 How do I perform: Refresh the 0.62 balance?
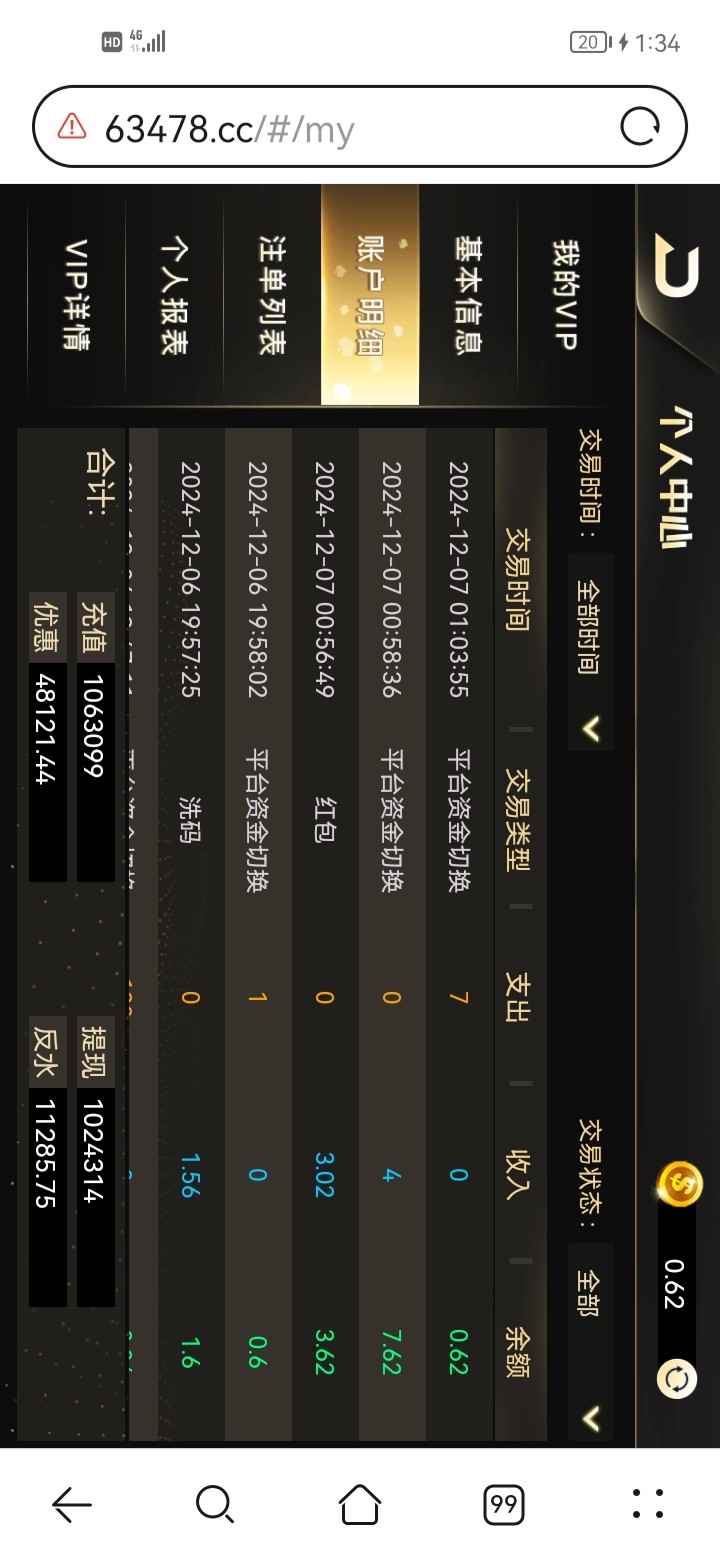point(676,1380)
